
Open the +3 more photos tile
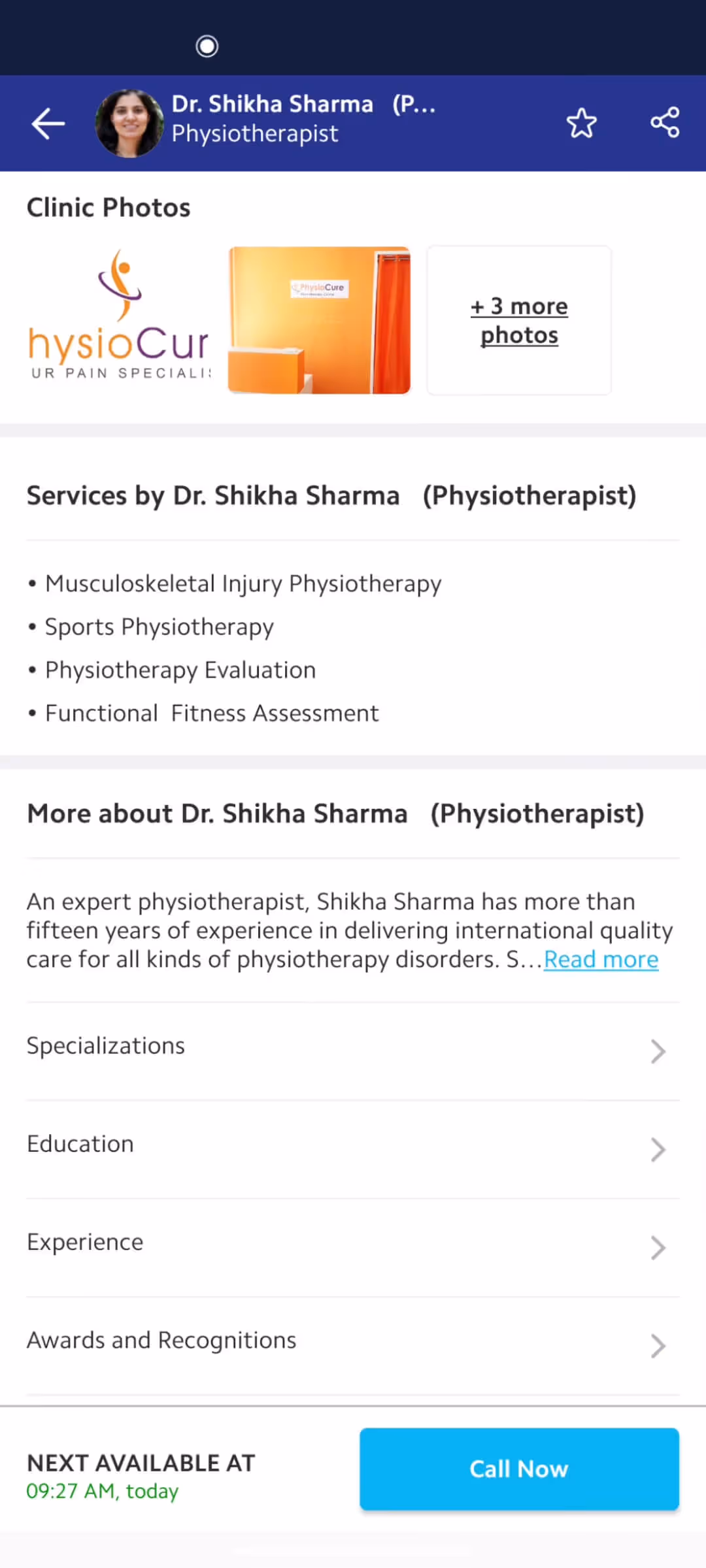519,320
